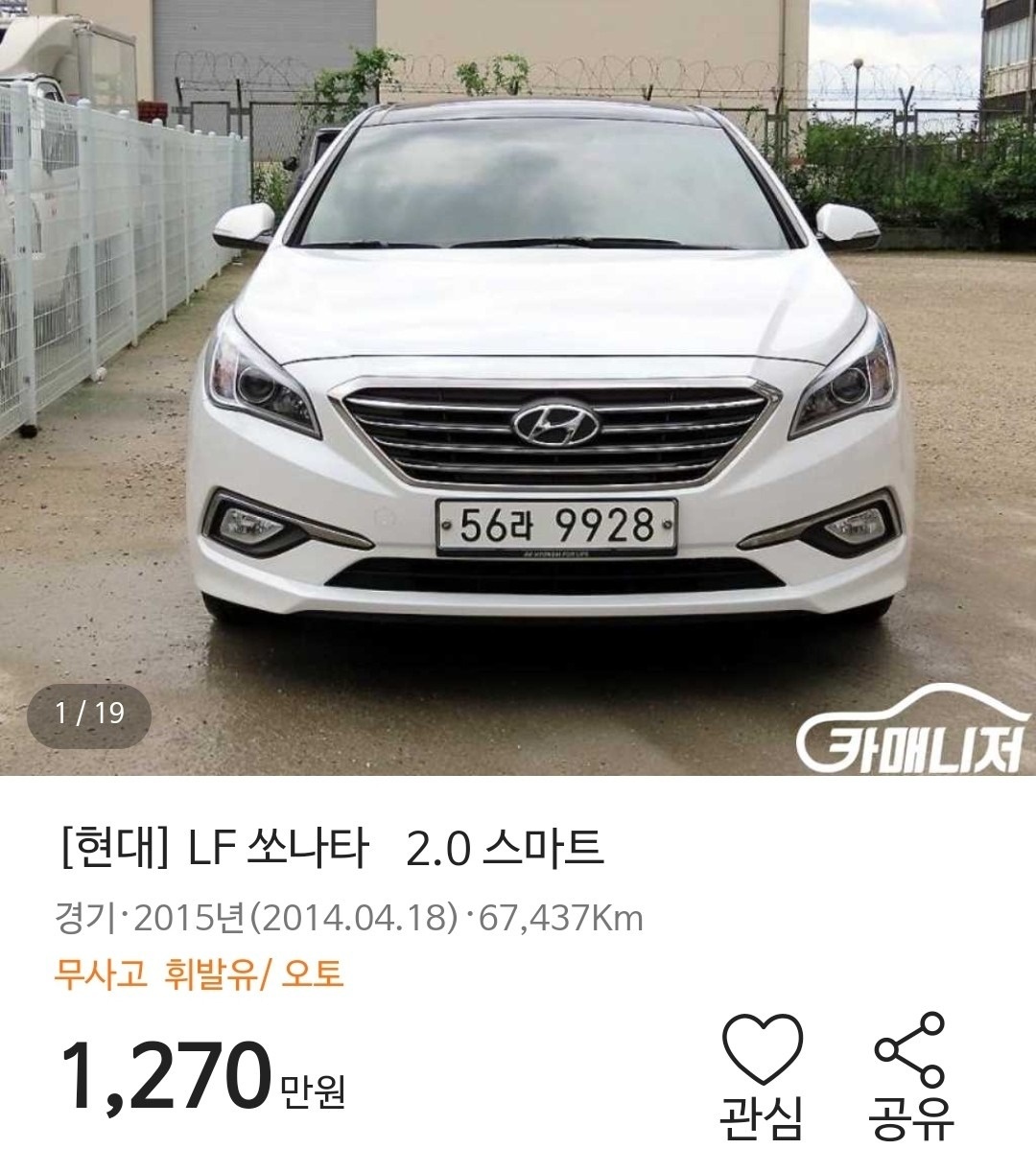Viewport: 1036px width, 1149px height.
Task: Add this car to favorites (관심)
Action: pyautogui.click(x=761, y=1074)
